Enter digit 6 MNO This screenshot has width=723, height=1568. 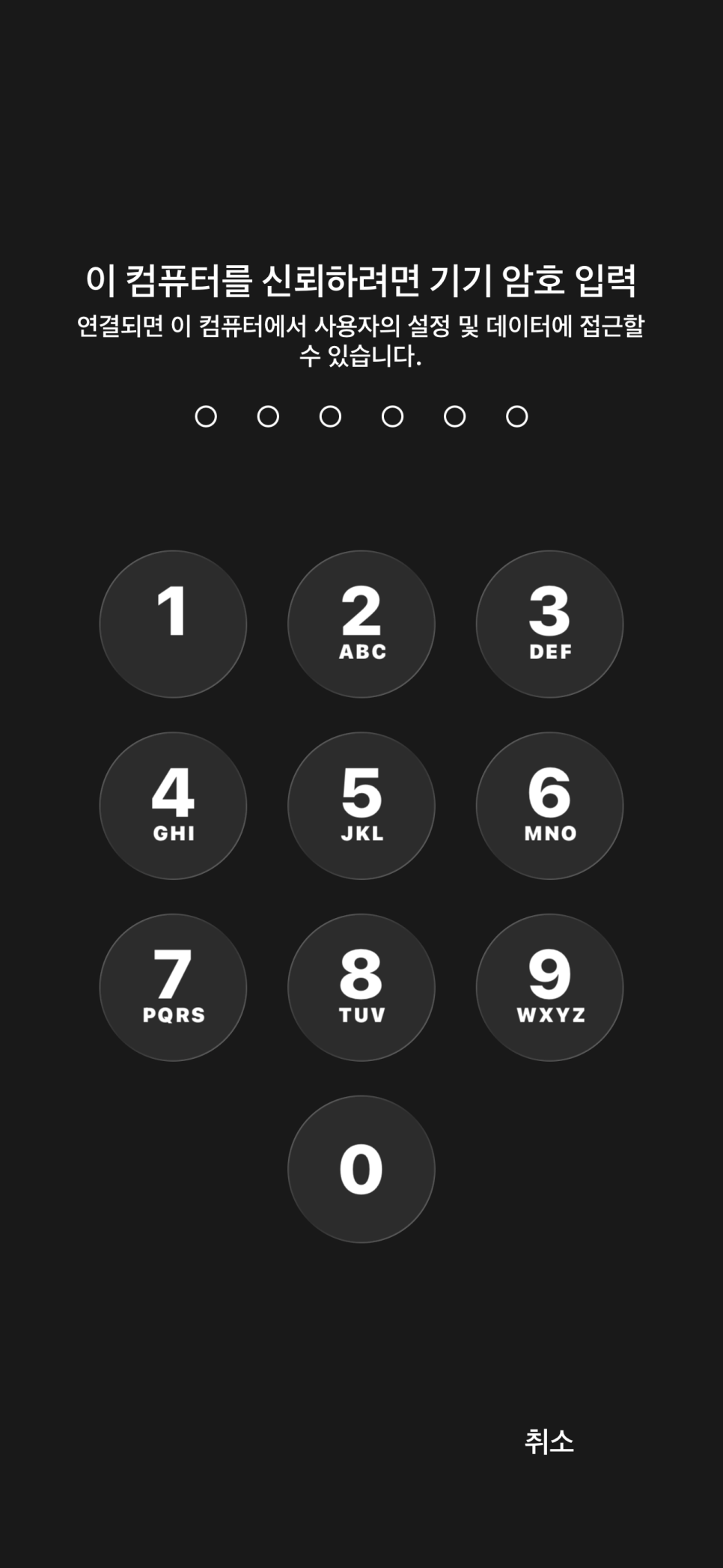(550, 806)
